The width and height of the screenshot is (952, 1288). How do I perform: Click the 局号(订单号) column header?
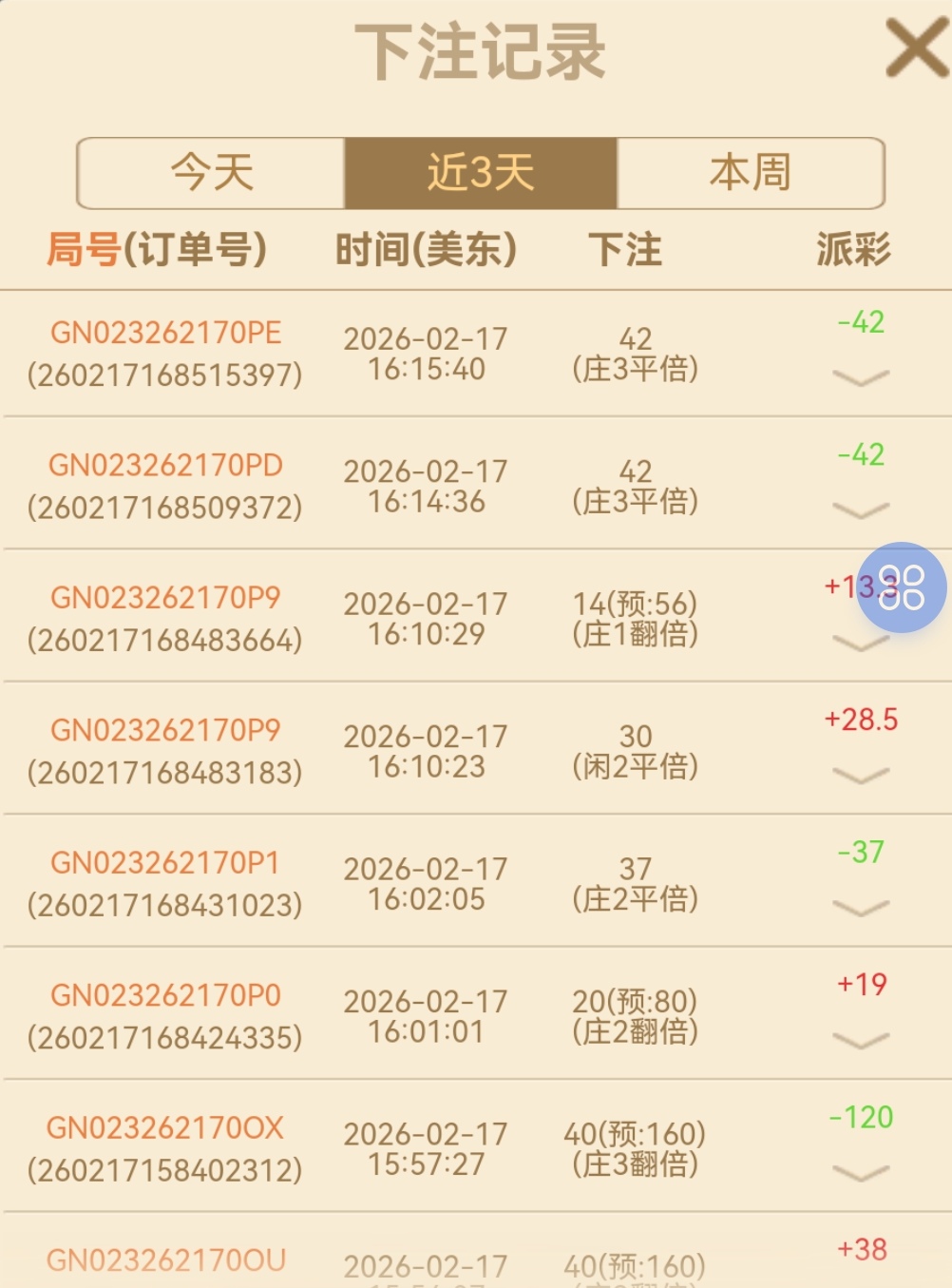162,250
